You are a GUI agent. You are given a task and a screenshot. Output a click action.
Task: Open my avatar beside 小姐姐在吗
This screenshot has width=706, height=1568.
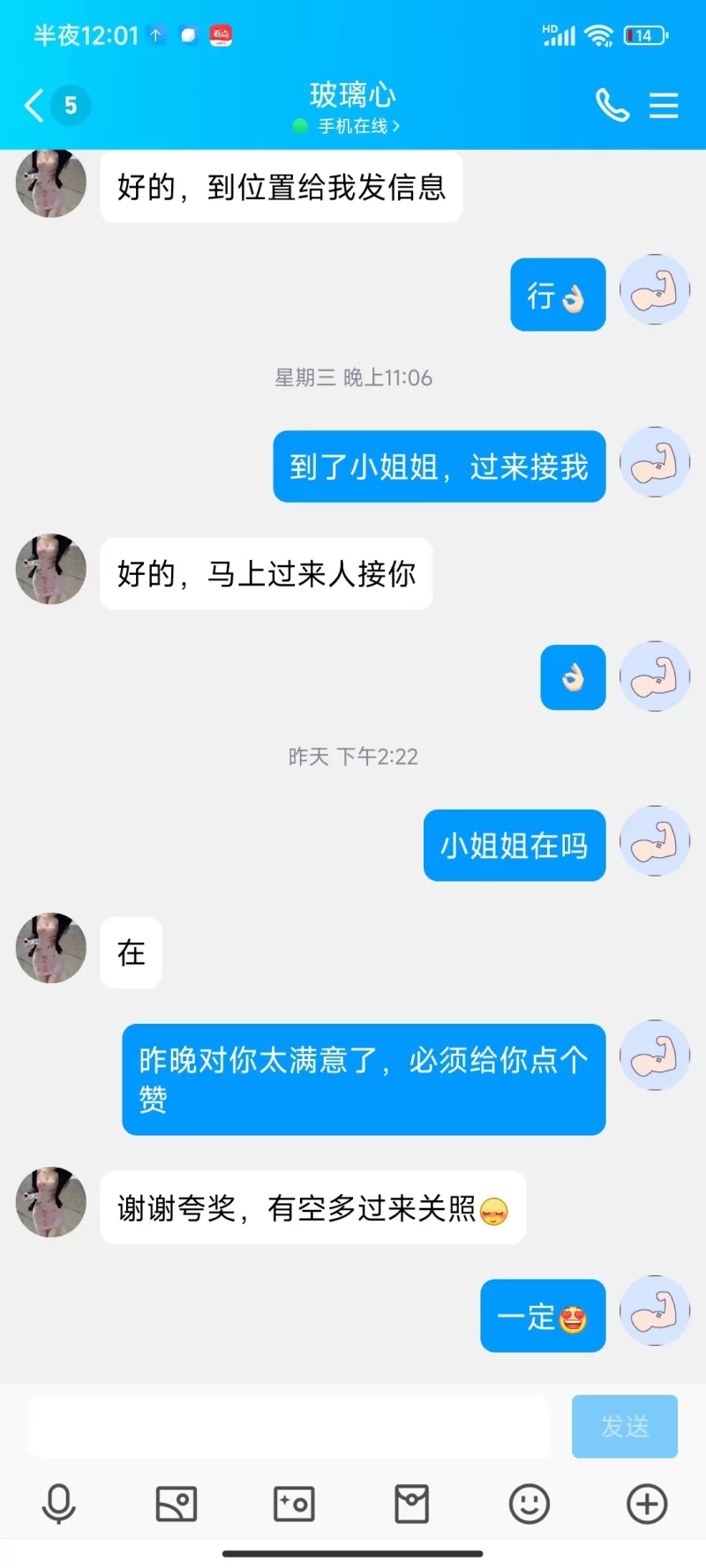click(655, 840)
